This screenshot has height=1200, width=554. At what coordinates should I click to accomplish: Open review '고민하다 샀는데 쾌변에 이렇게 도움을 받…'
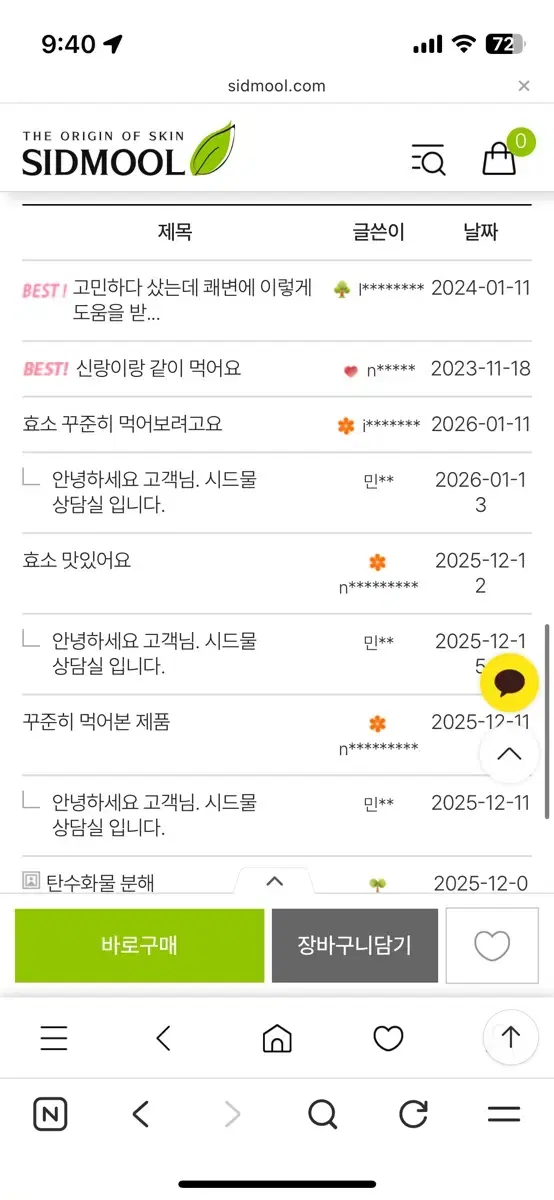tap(192, 300)
